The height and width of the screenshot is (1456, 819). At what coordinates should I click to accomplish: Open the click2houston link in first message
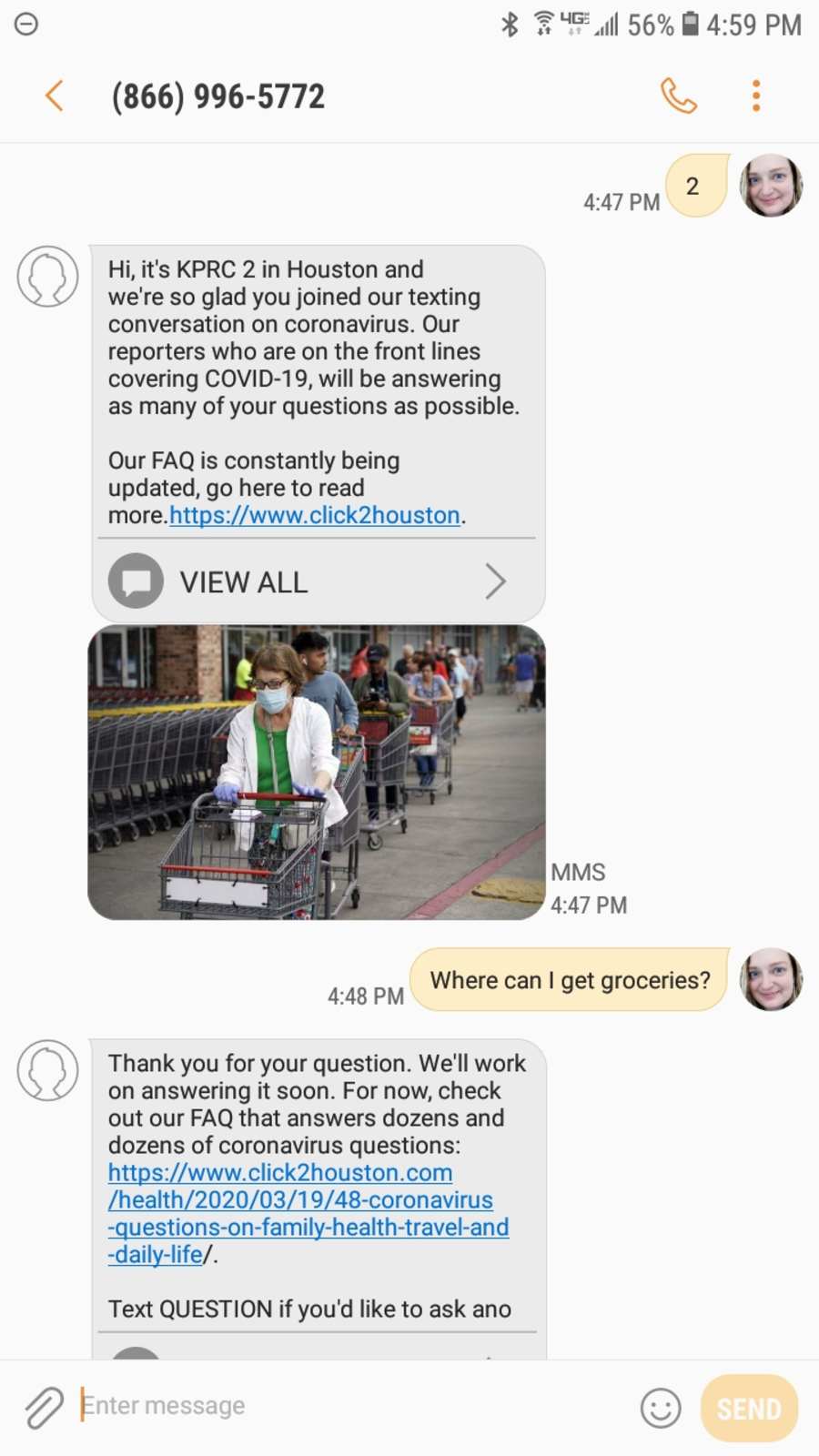(x=315, y=515)
